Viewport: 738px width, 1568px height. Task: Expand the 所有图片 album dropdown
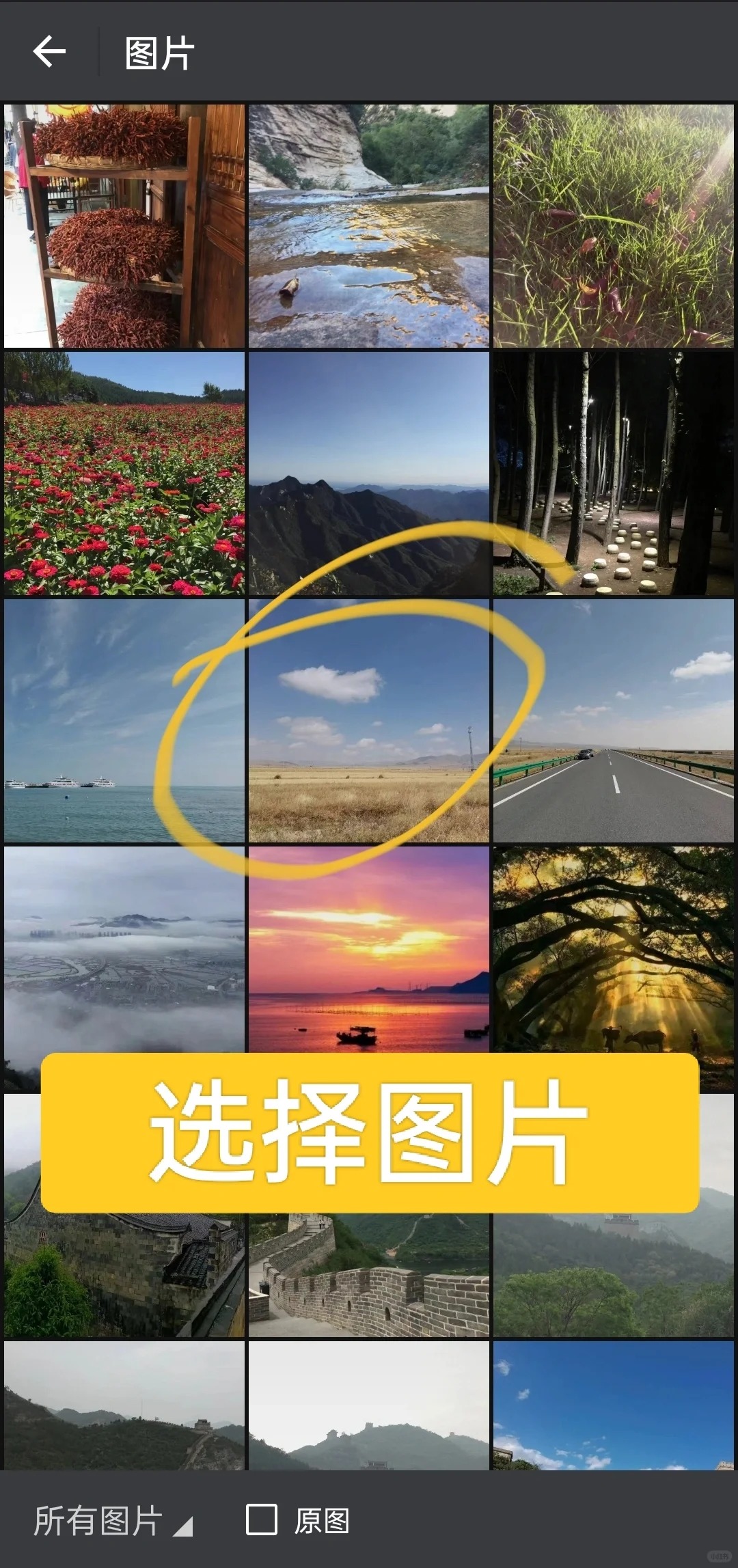click(x=113, y=1521)
